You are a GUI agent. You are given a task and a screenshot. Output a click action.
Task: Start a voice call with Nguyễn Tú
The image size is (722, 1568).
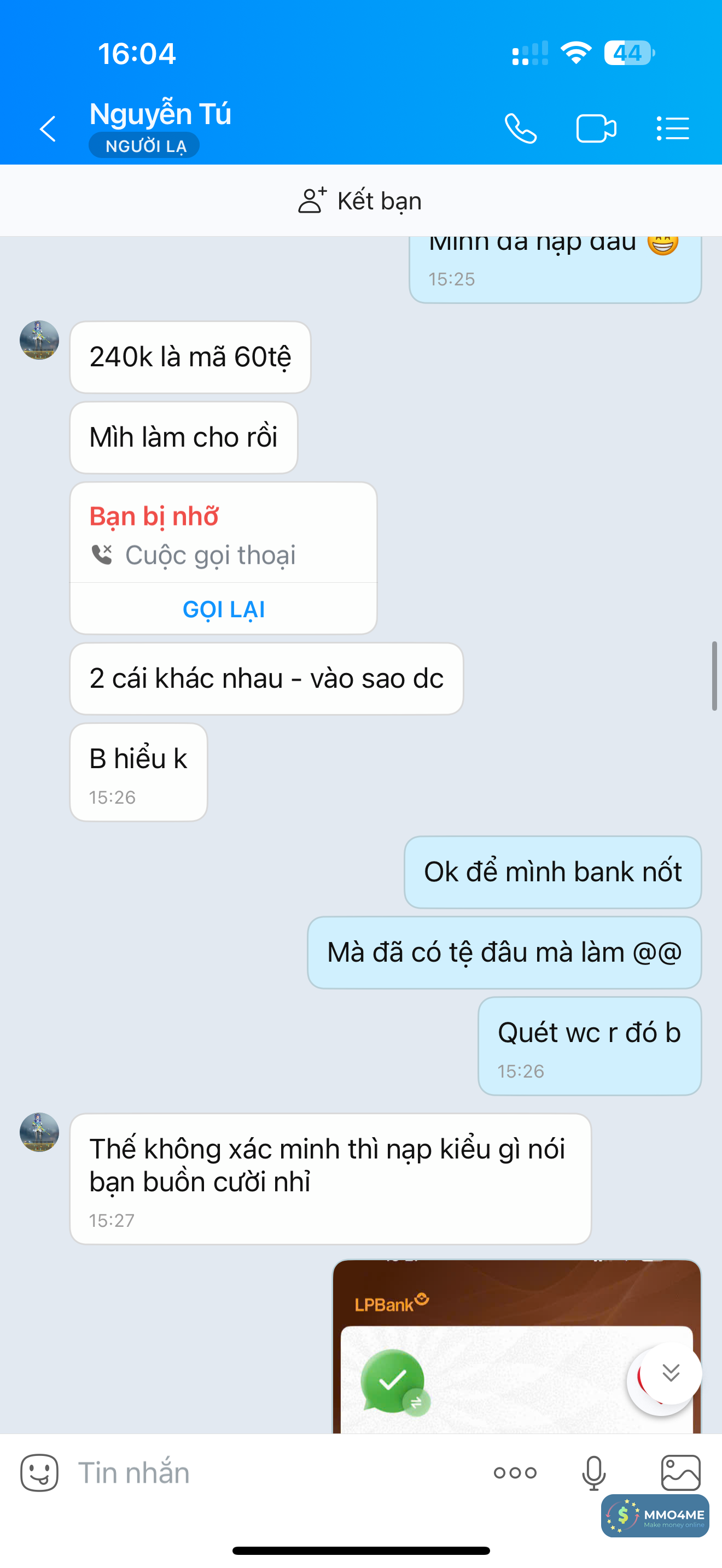[521, 128]
